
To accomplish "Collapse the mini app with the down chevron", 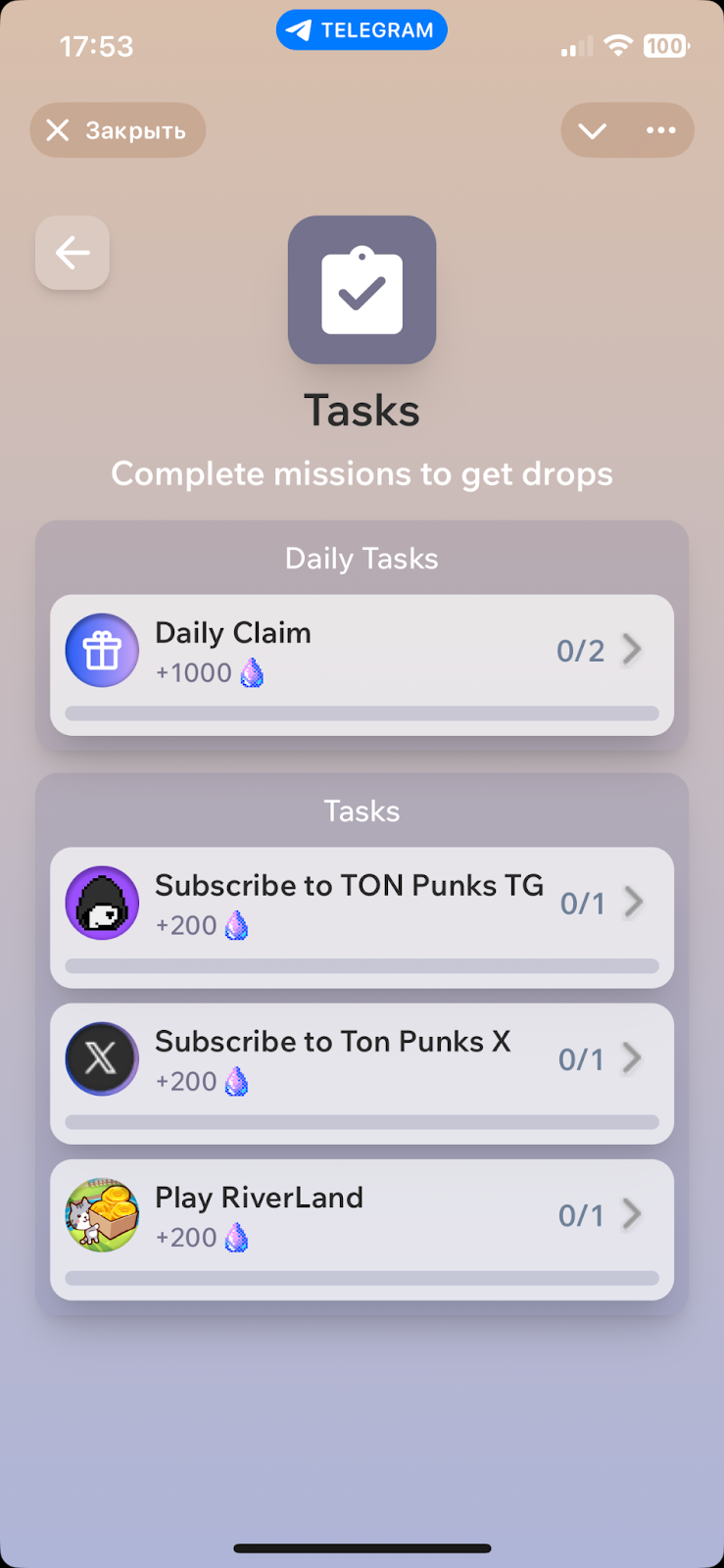I will click(592, 130).
